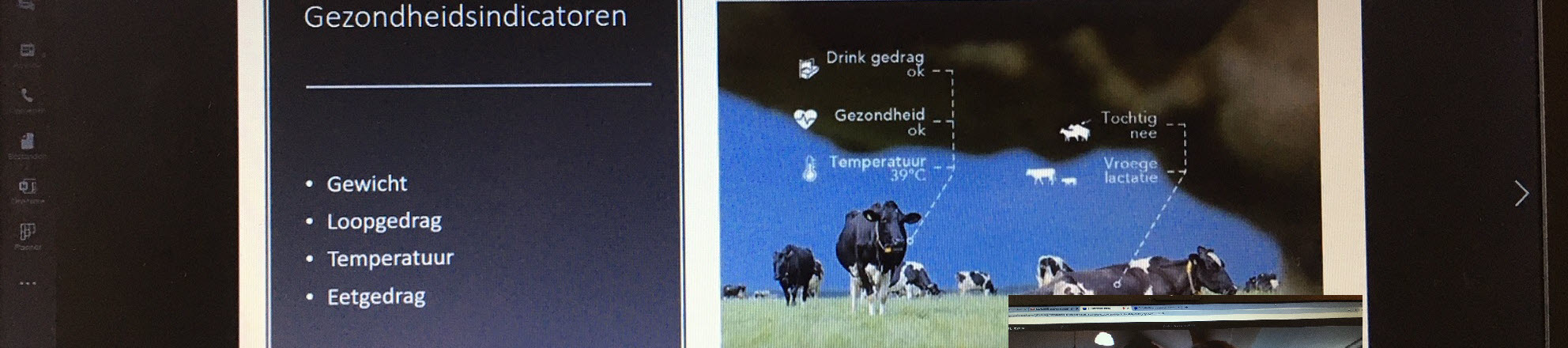Show more apps via three dots
Screen dimensions: 1568x348
pyautogui.click(x=28, y=283)
